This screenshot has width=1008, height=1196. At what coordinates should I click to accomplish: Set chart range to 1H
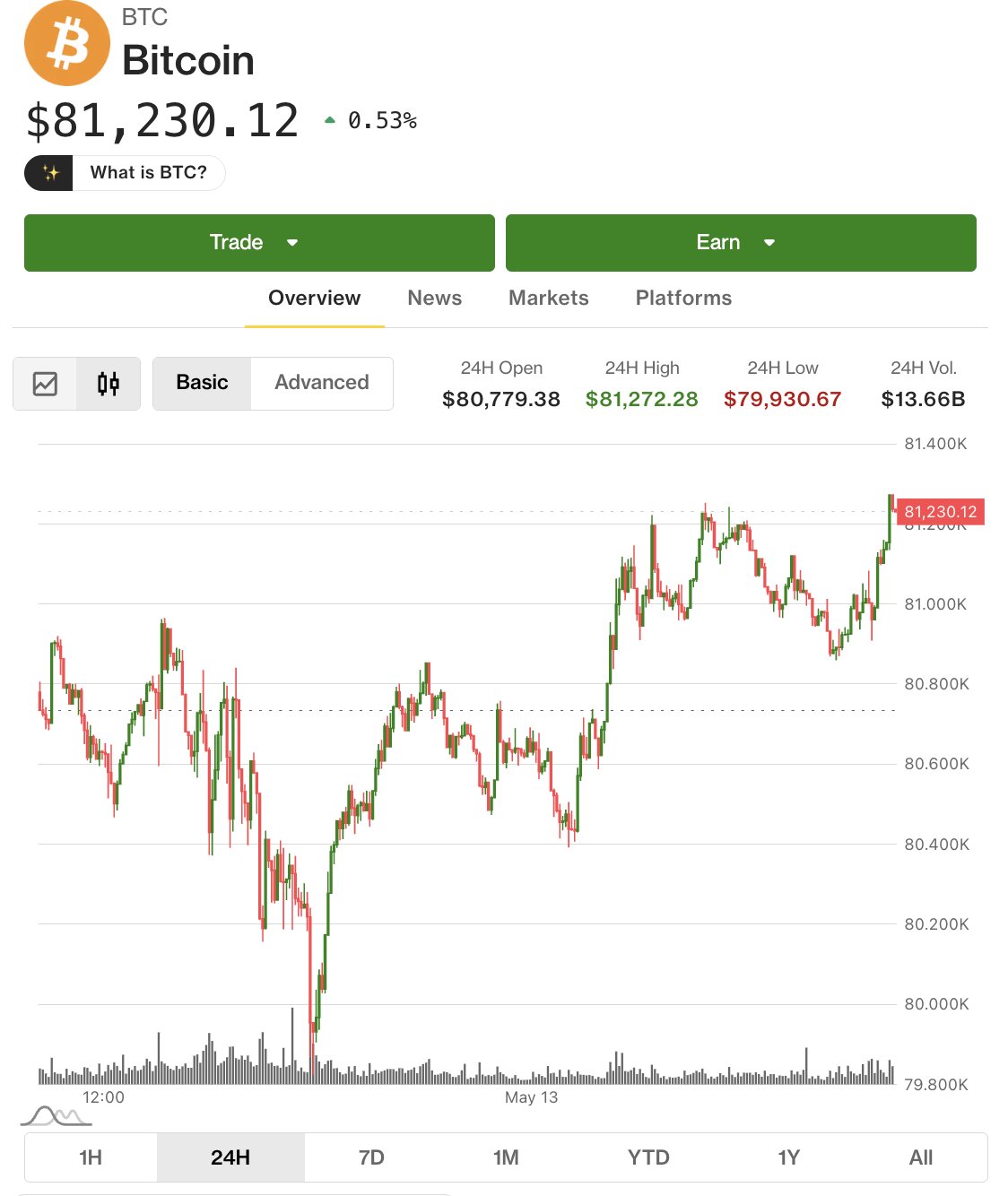(91, 1157)
